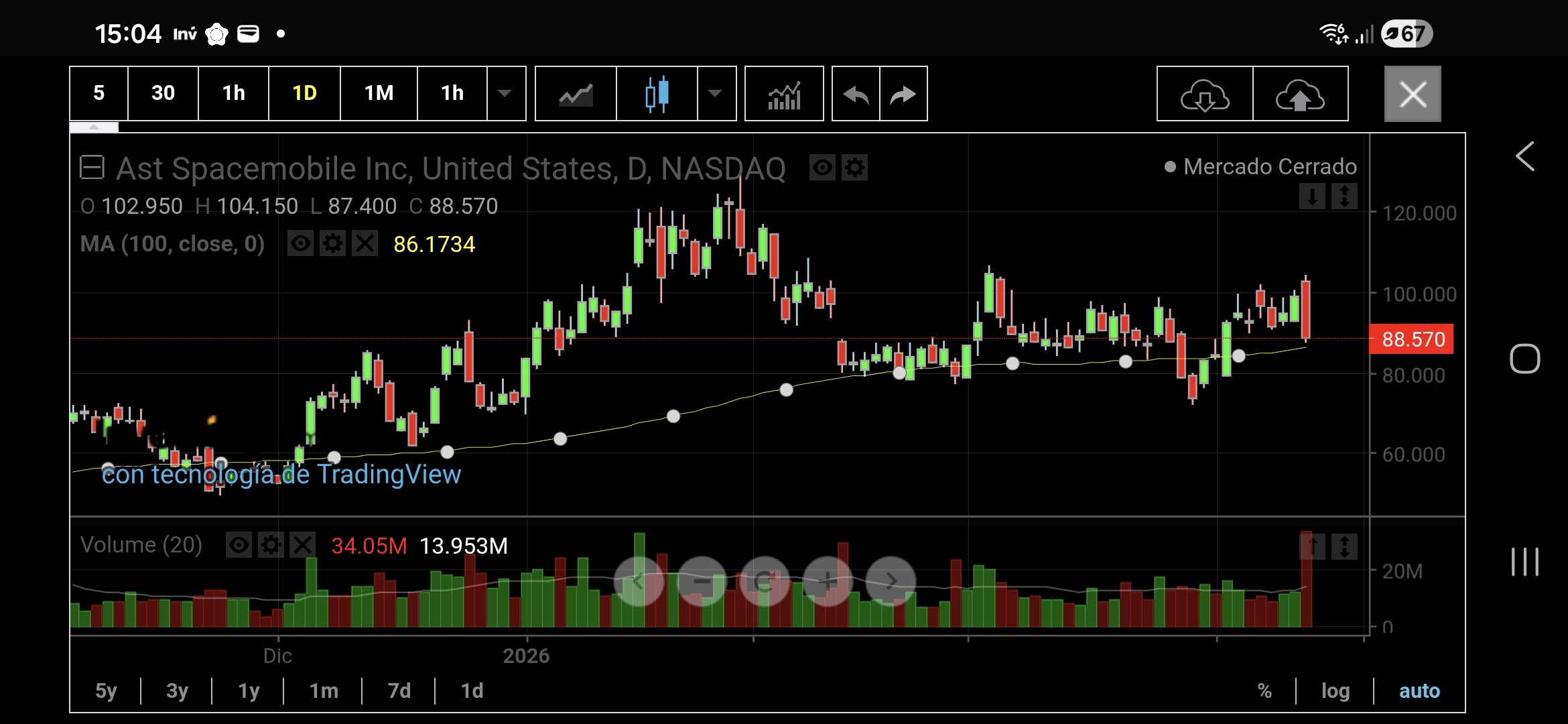Set chart range to 5y

click(106, 690)
